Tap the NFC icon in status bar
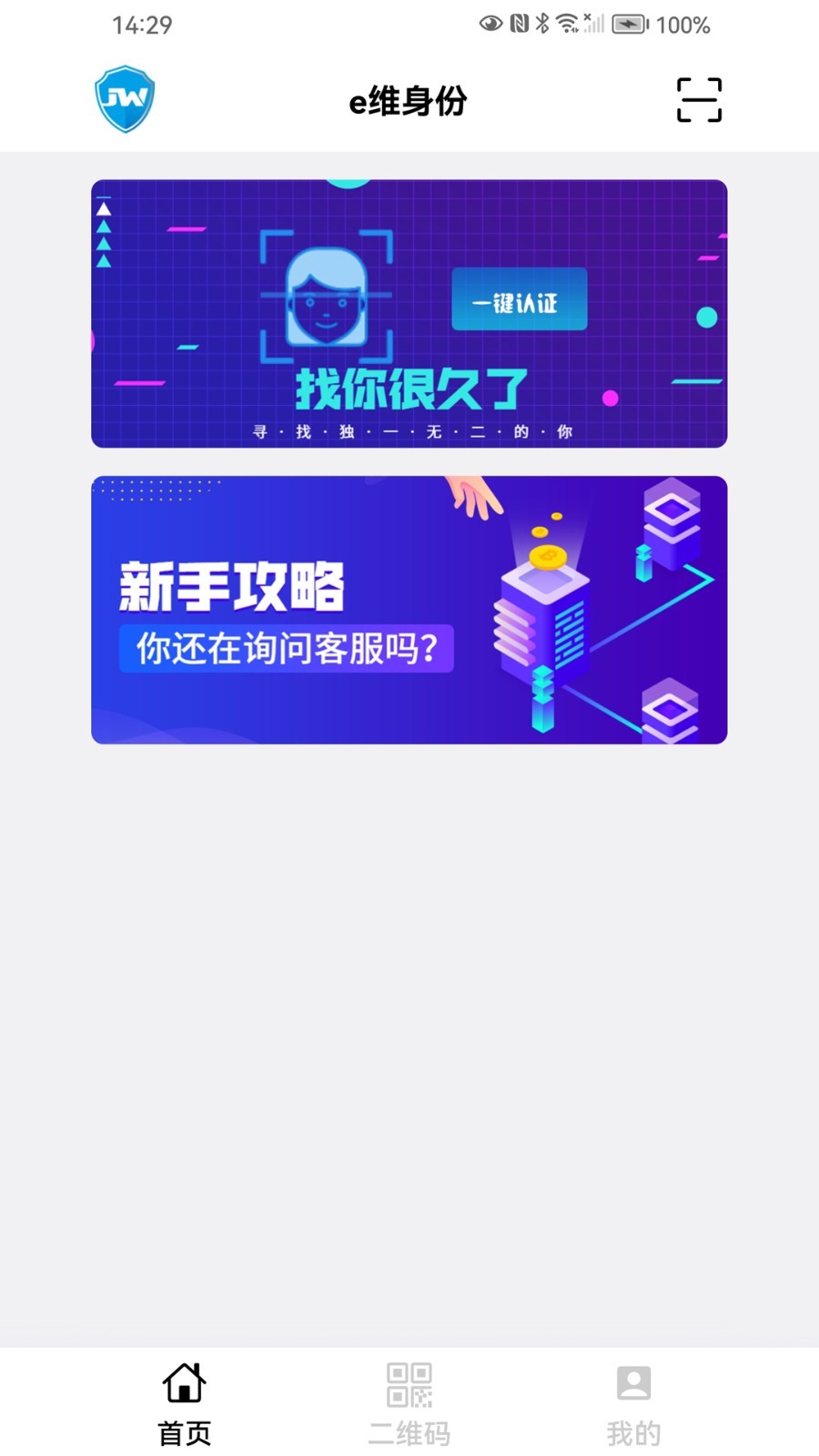819x1456 pixels. pos(519,24)
